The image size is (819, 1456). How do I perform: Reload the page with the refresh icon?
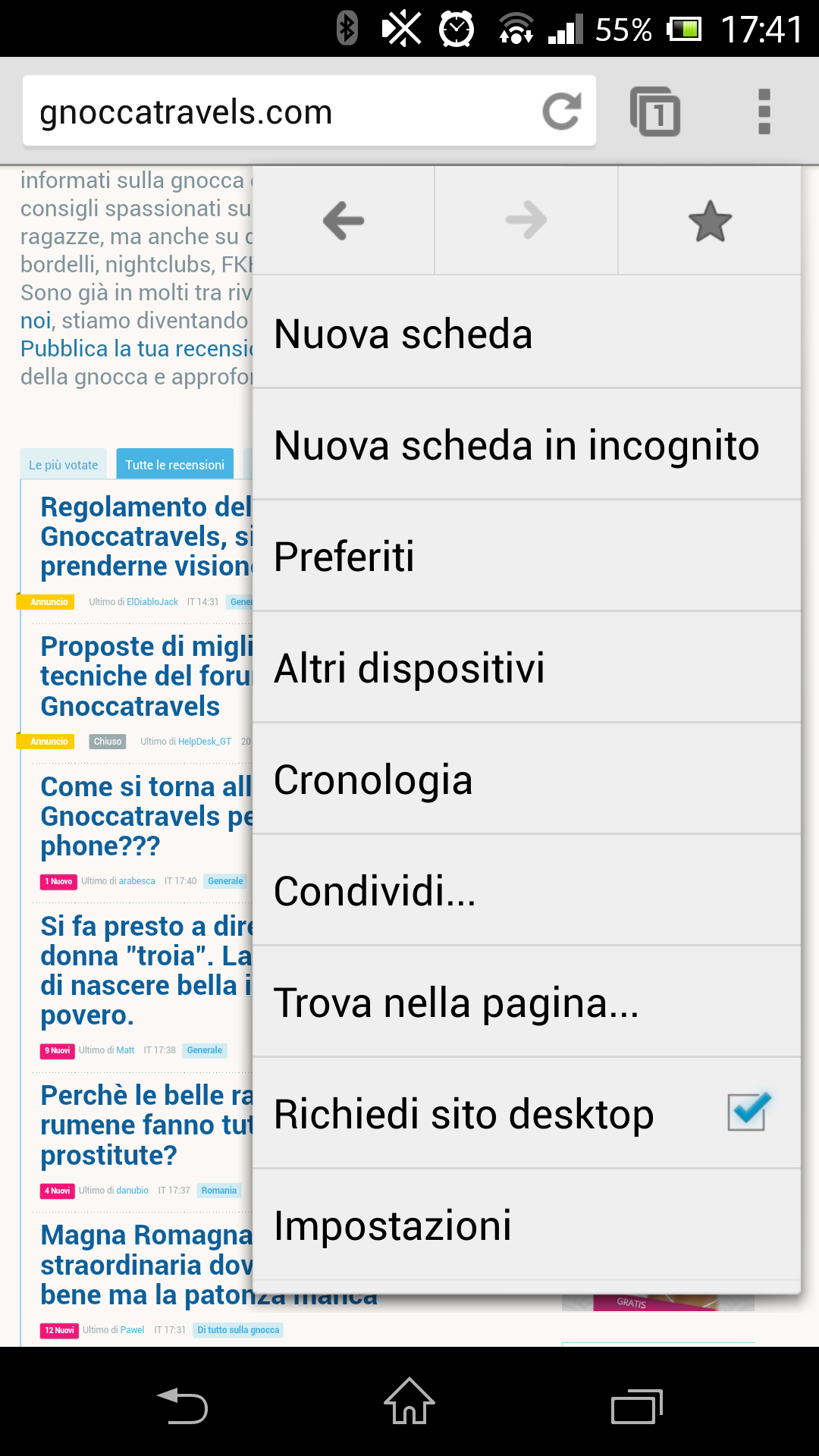(x=562, y=111)
